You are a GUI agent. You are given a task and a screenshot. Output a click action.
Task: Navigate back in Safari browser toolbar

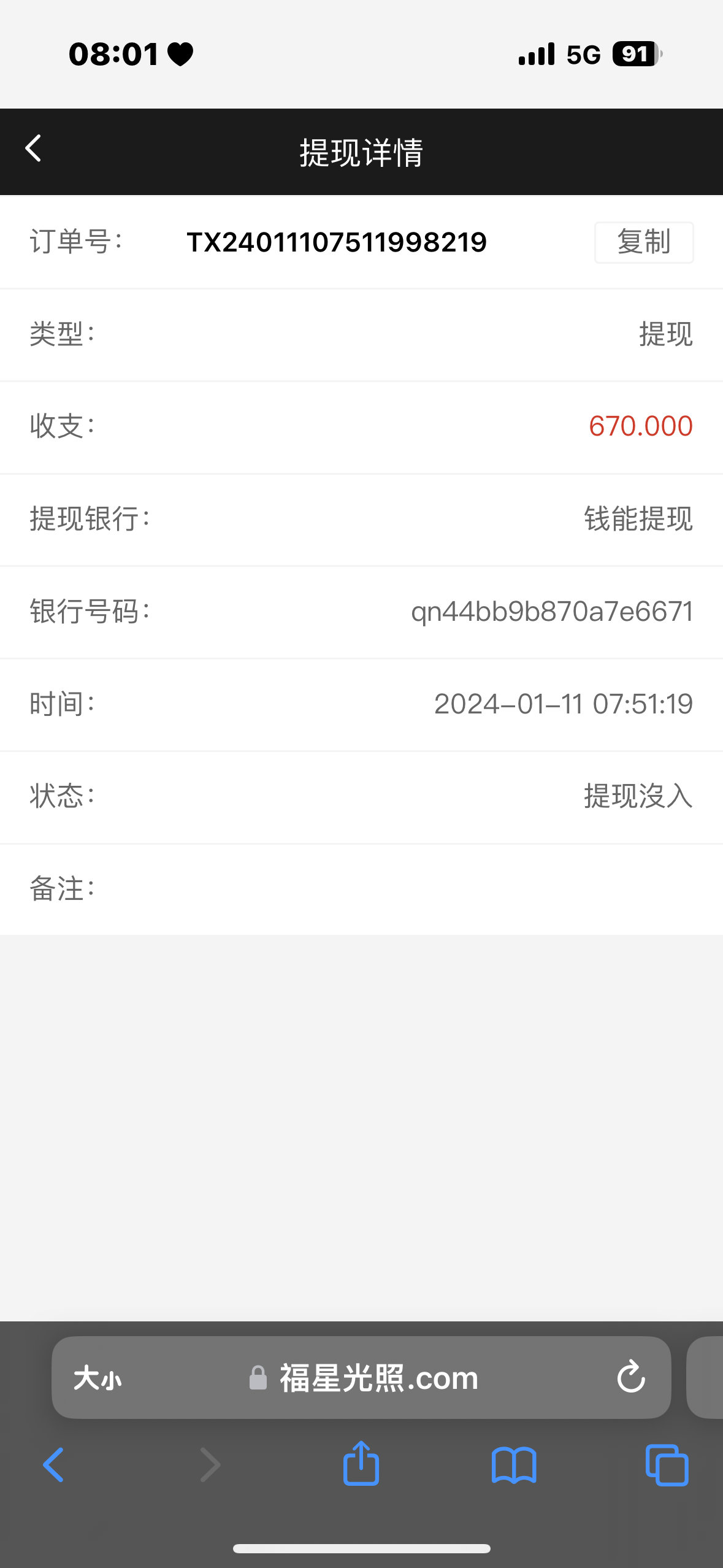(53, 1465)
